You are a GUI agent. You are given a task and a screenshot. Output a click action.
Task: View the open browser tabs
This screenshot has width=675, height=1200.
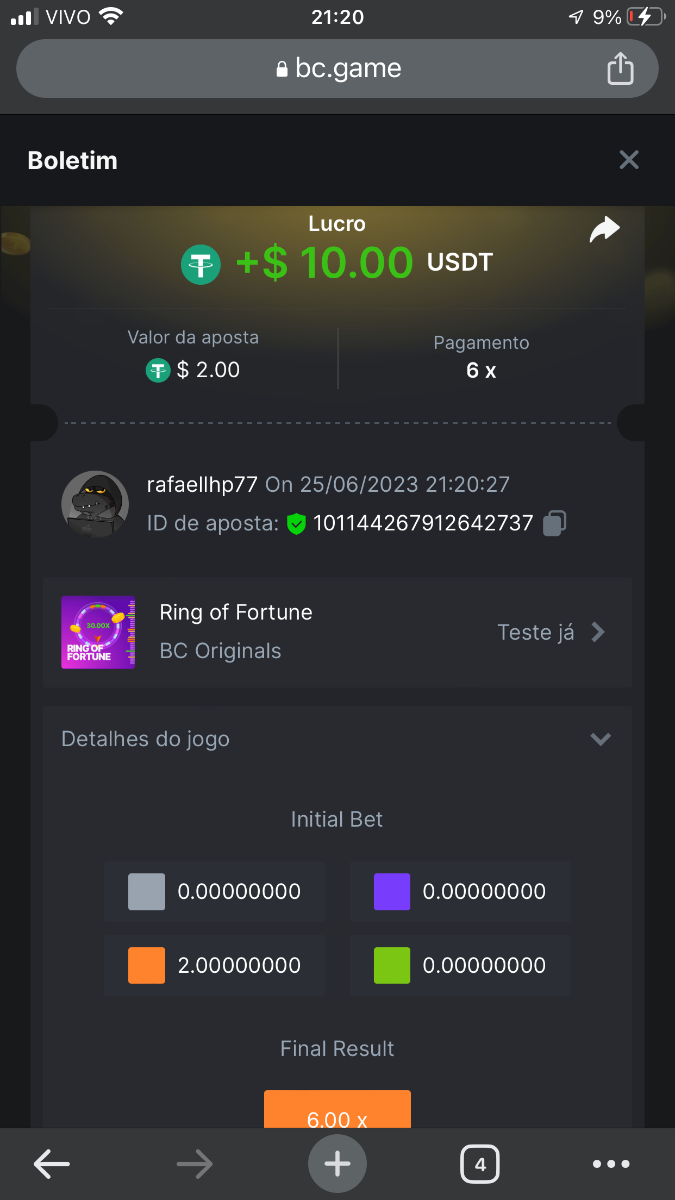[x=480, y=1163]
